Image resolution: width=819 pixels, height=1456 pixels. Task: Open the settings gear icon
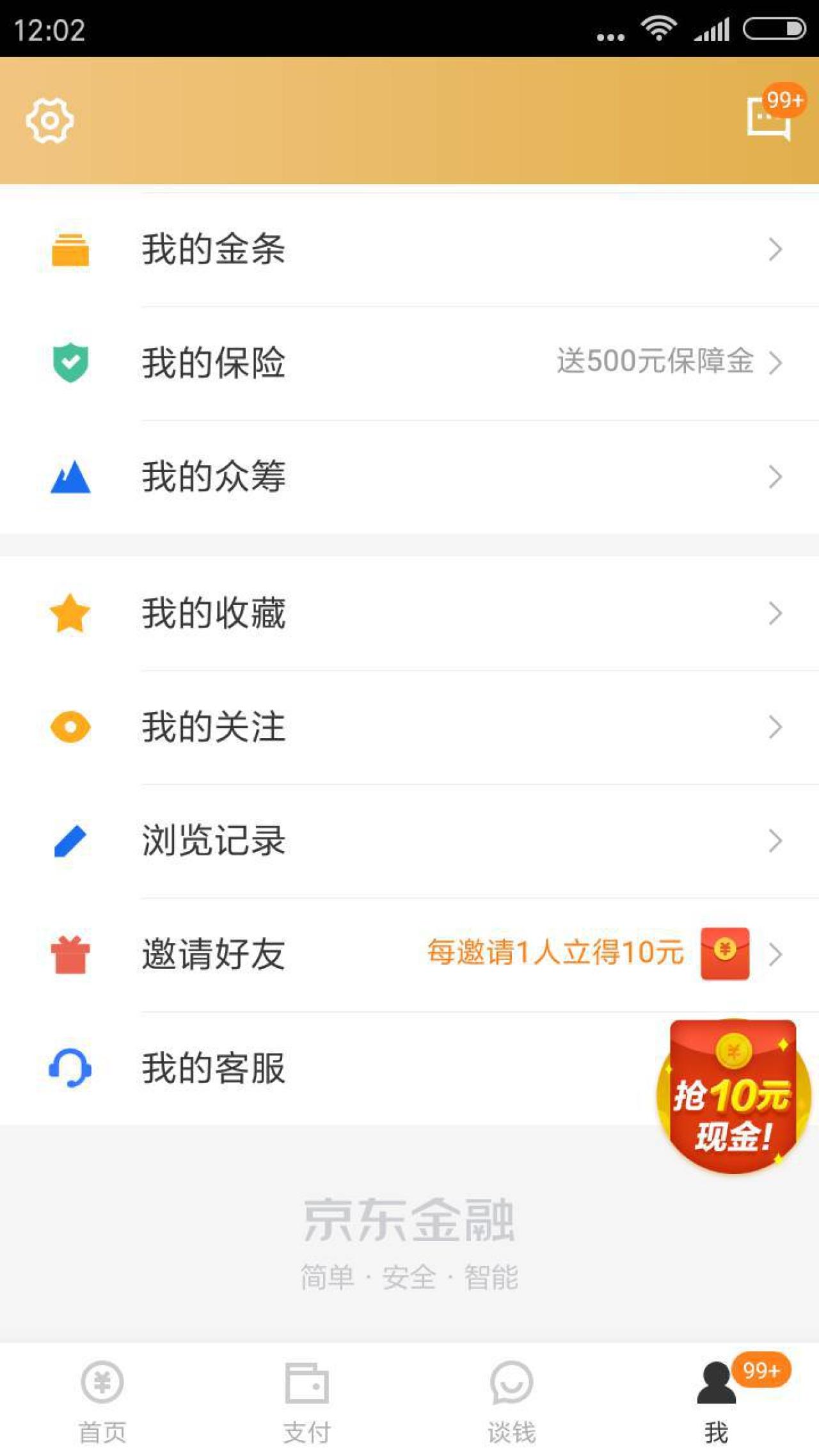(x=50, y=120)
